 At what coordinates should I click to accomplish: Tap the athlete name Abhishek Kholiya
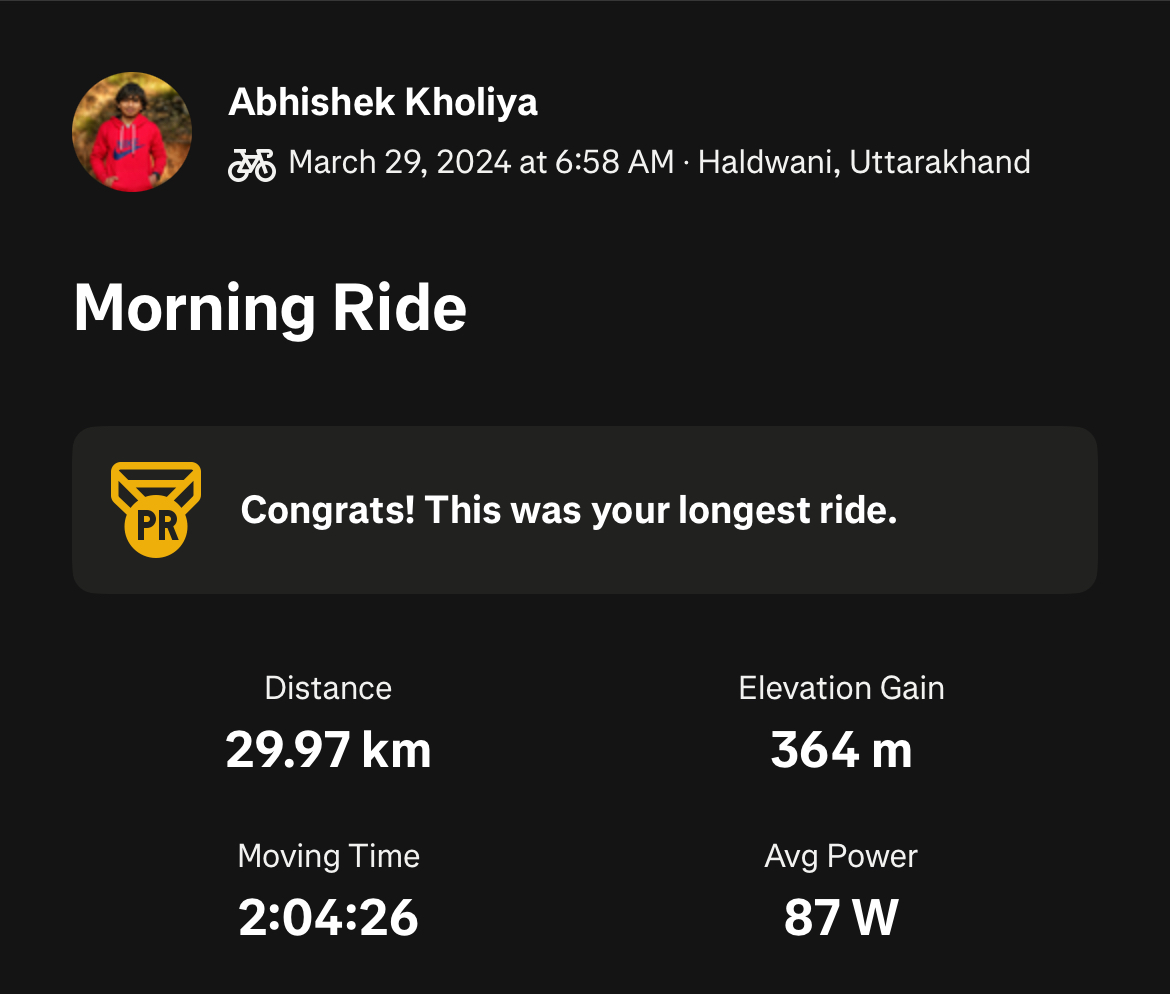coord(383,102)
